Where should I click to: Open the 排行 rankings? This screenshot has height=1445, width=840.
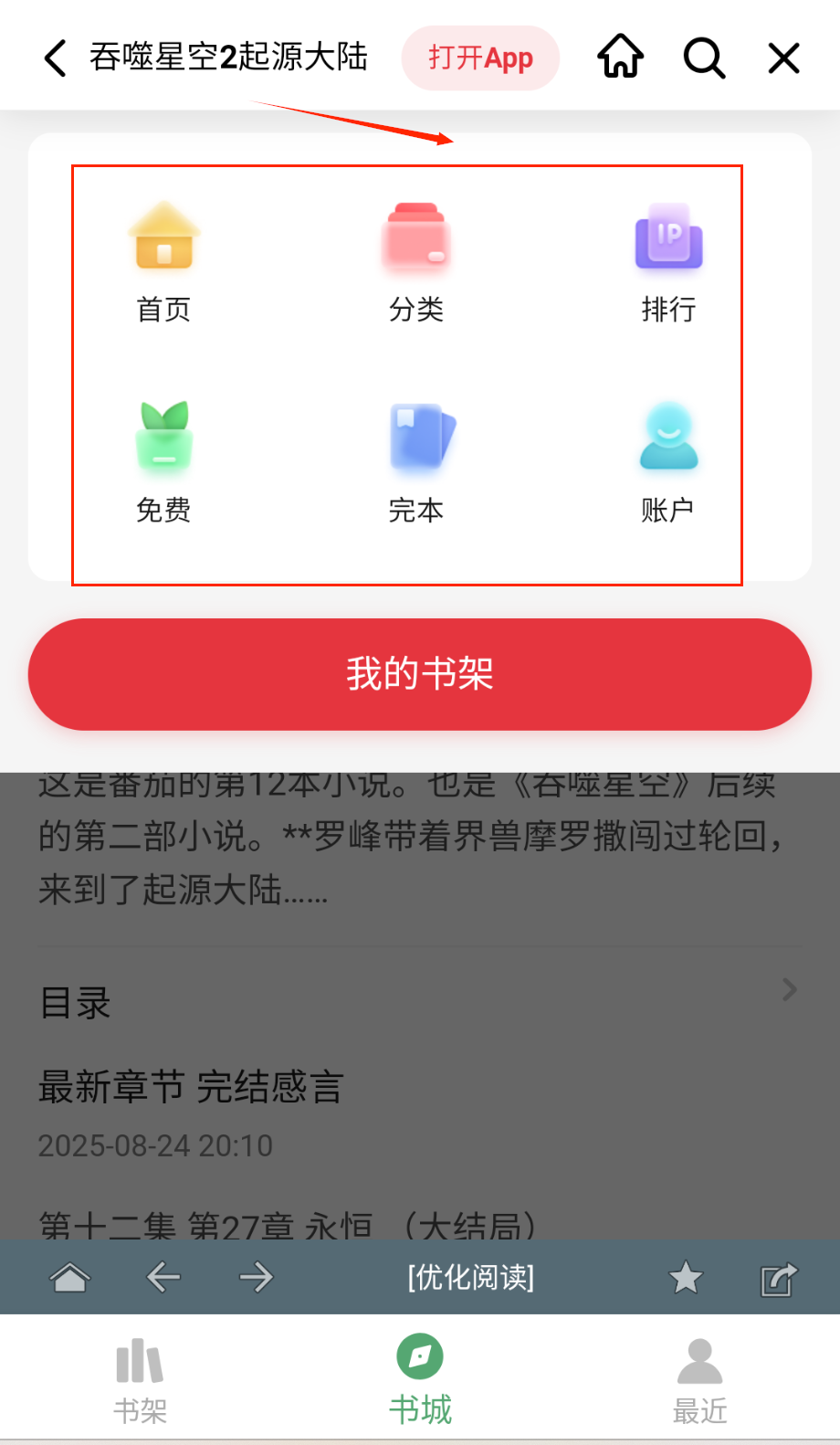pyautogui.click(x=668, y=262)
